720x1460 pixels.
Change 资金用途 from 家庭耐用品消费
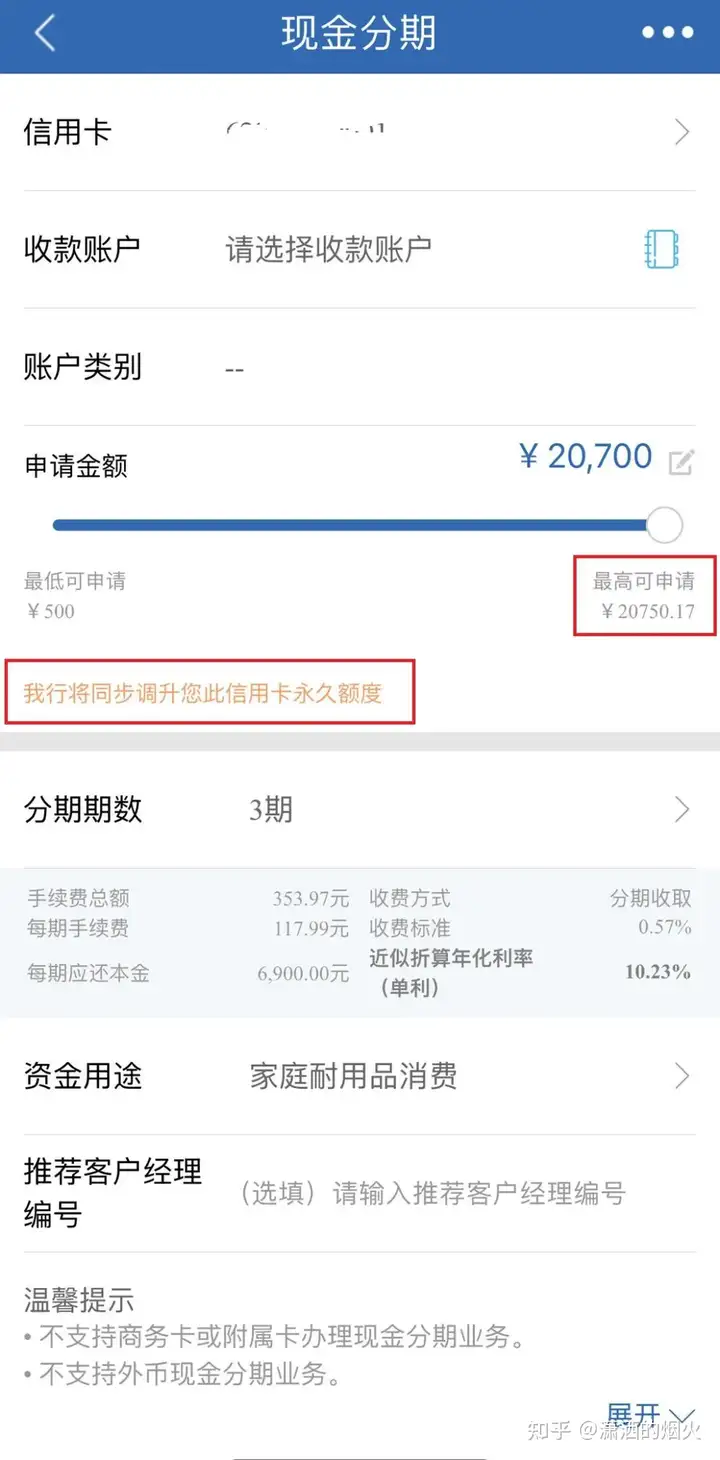360,1076
